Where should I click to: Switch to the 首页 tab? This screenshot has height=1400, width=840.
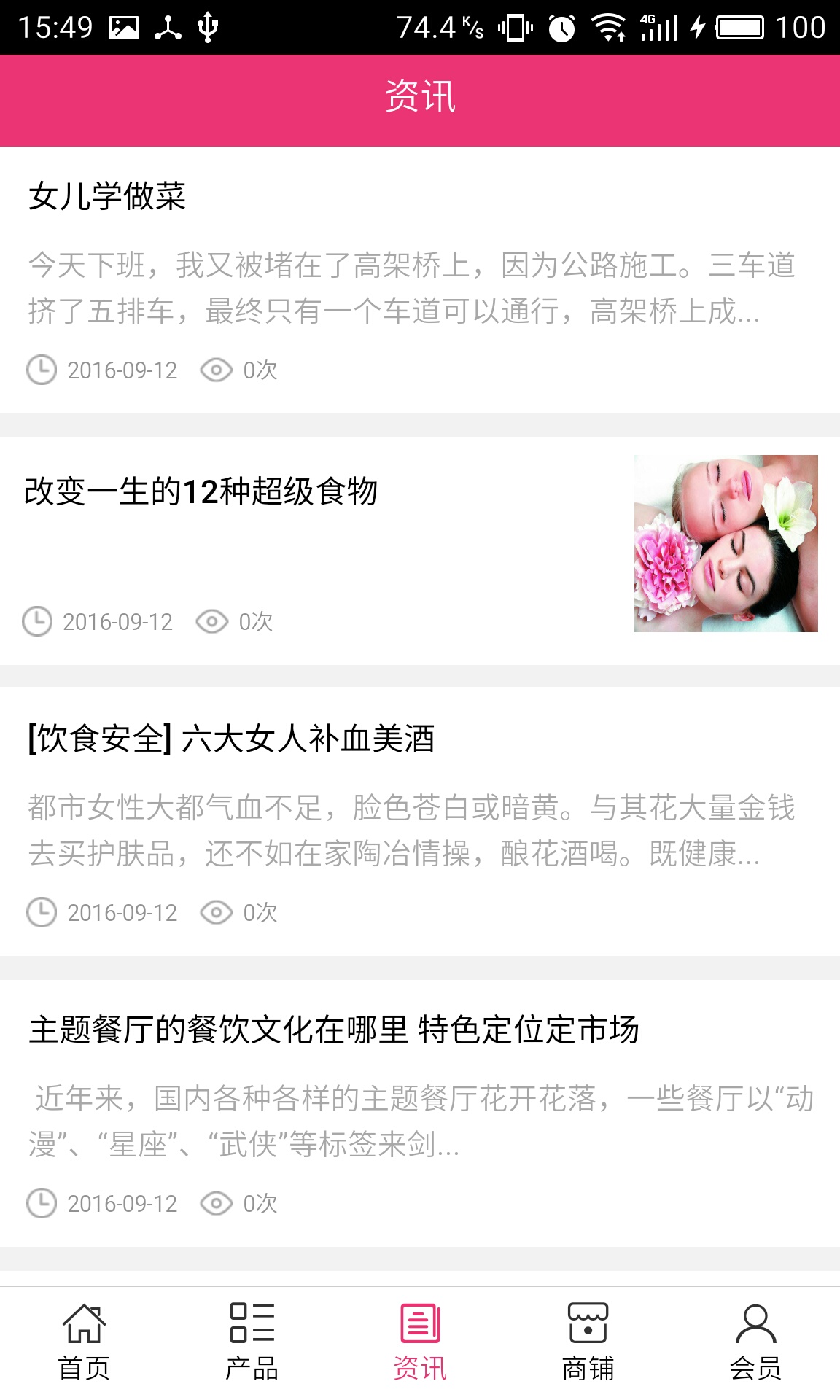[84, 1342]
